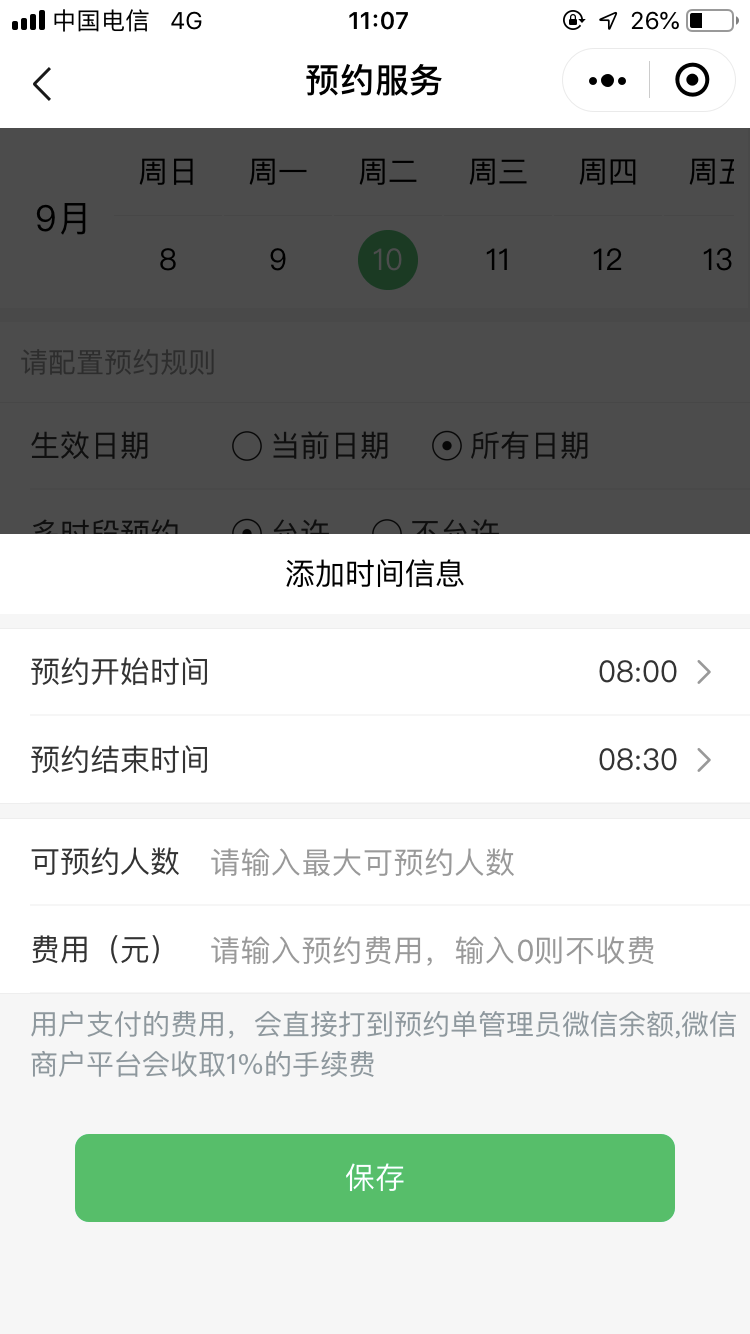Viewport: 750px width, 1334px height.
Task: Close the mini program with the circle icon
Action: (692, 80)
